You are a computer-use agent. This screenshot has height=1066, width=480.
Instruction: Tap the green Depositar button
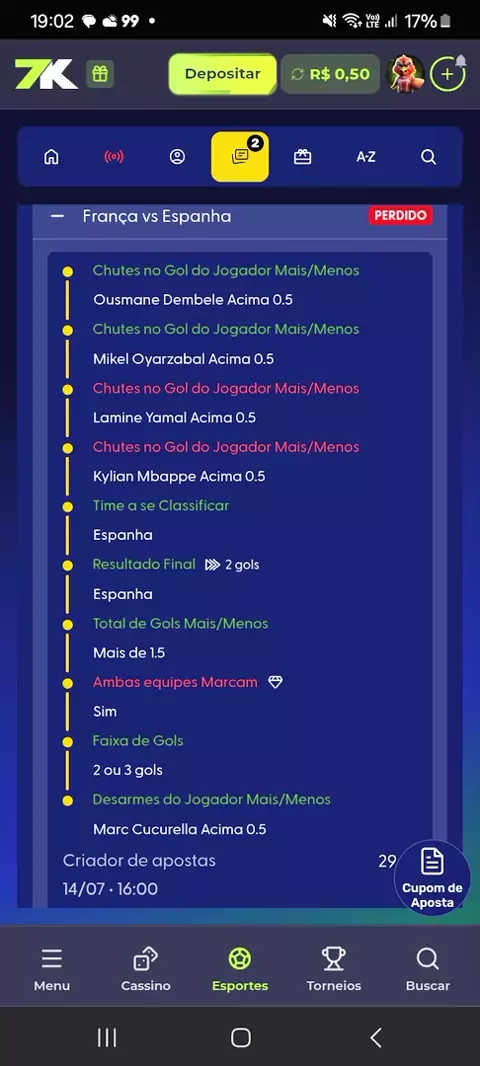tap(222, 74)
